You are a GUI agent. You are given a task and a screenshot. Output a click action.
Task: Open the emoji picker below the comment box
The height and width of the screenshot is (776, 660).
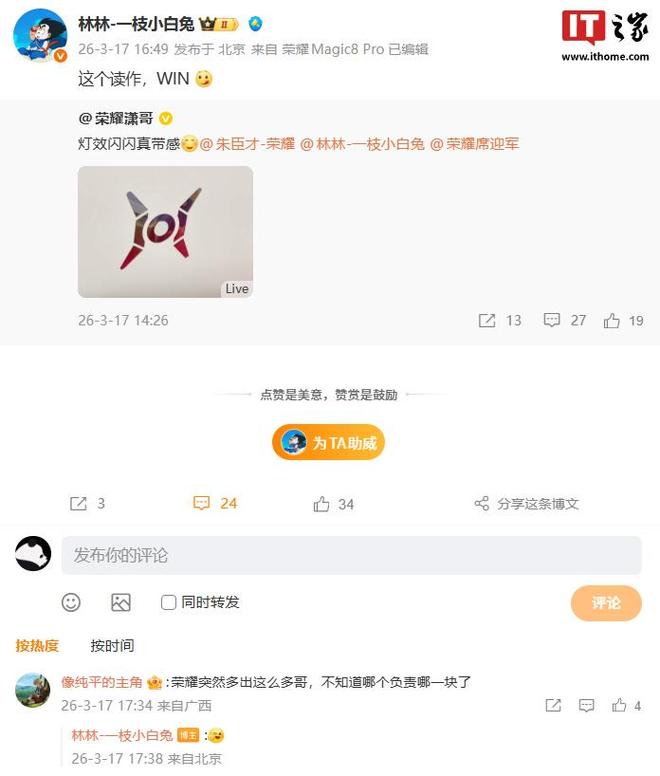pos(71,602)
